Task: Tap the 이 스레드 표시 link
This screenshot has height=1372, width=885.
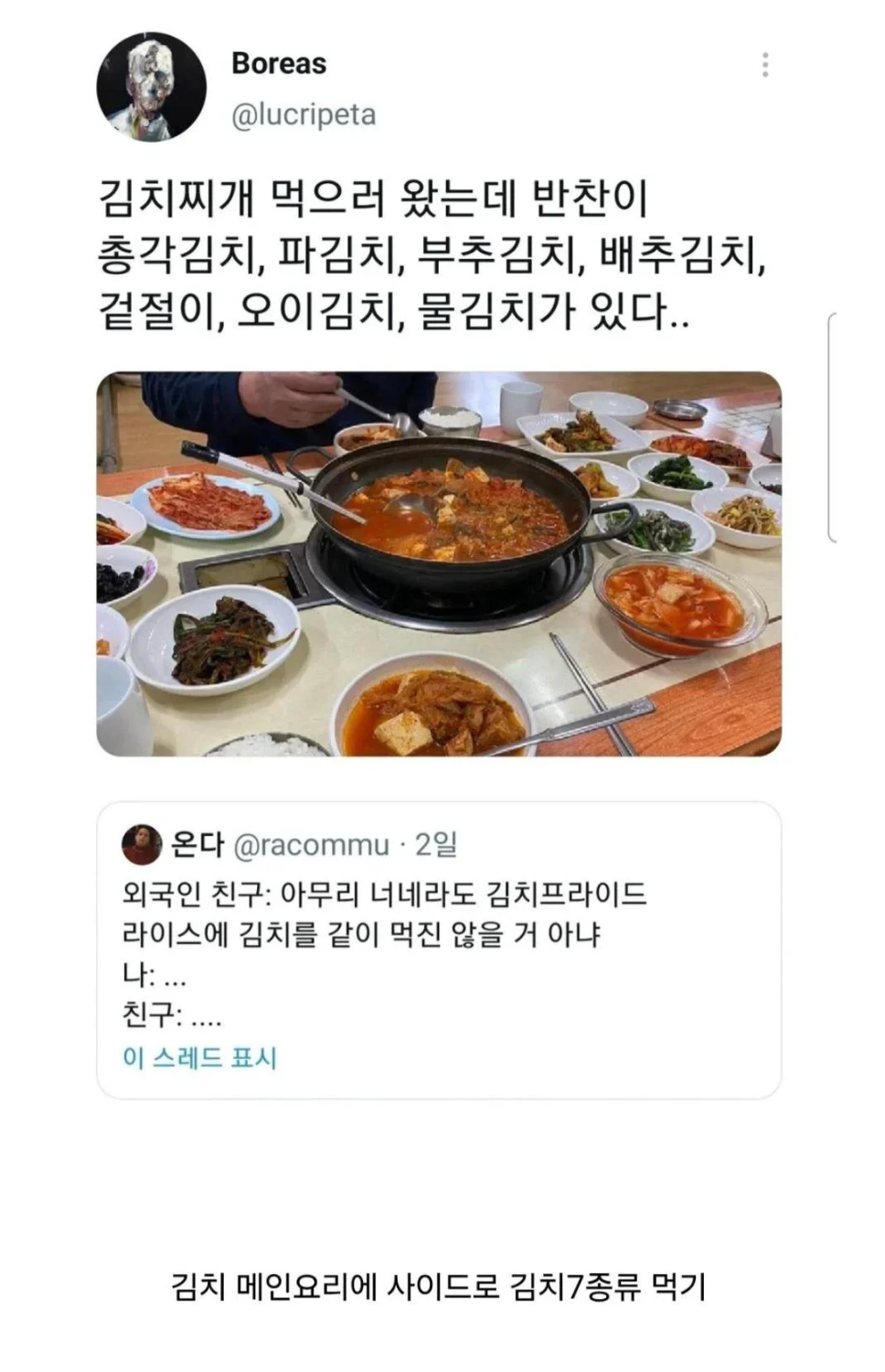Action: [199, 1058]
